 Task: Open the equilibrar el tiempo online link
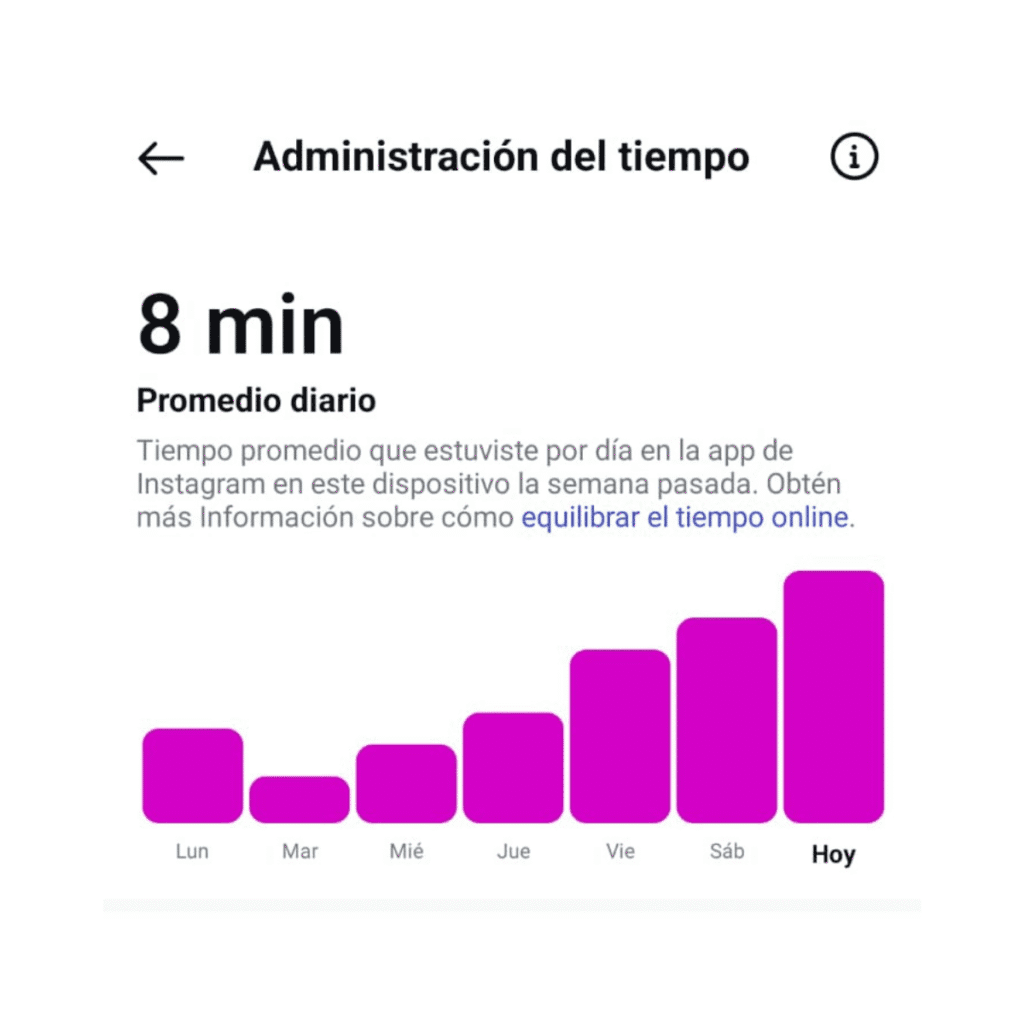coord(685,518)
